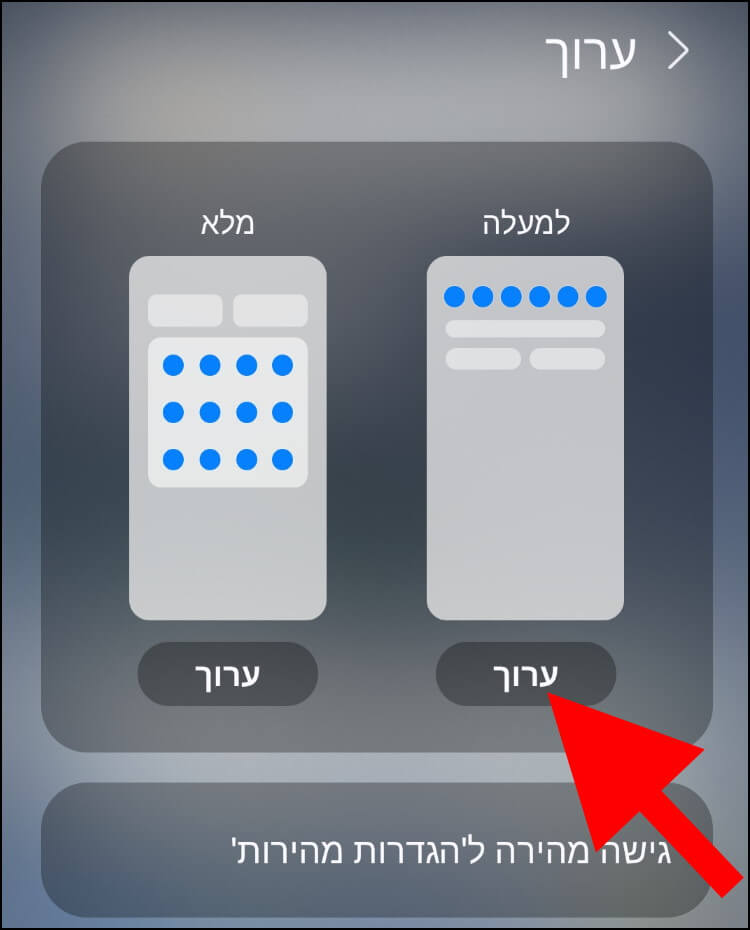Image resolution: width=750 pixels, height=930 pixels.
Task: Select the למעלה layout preview
Action: click(x=525, y=438)
